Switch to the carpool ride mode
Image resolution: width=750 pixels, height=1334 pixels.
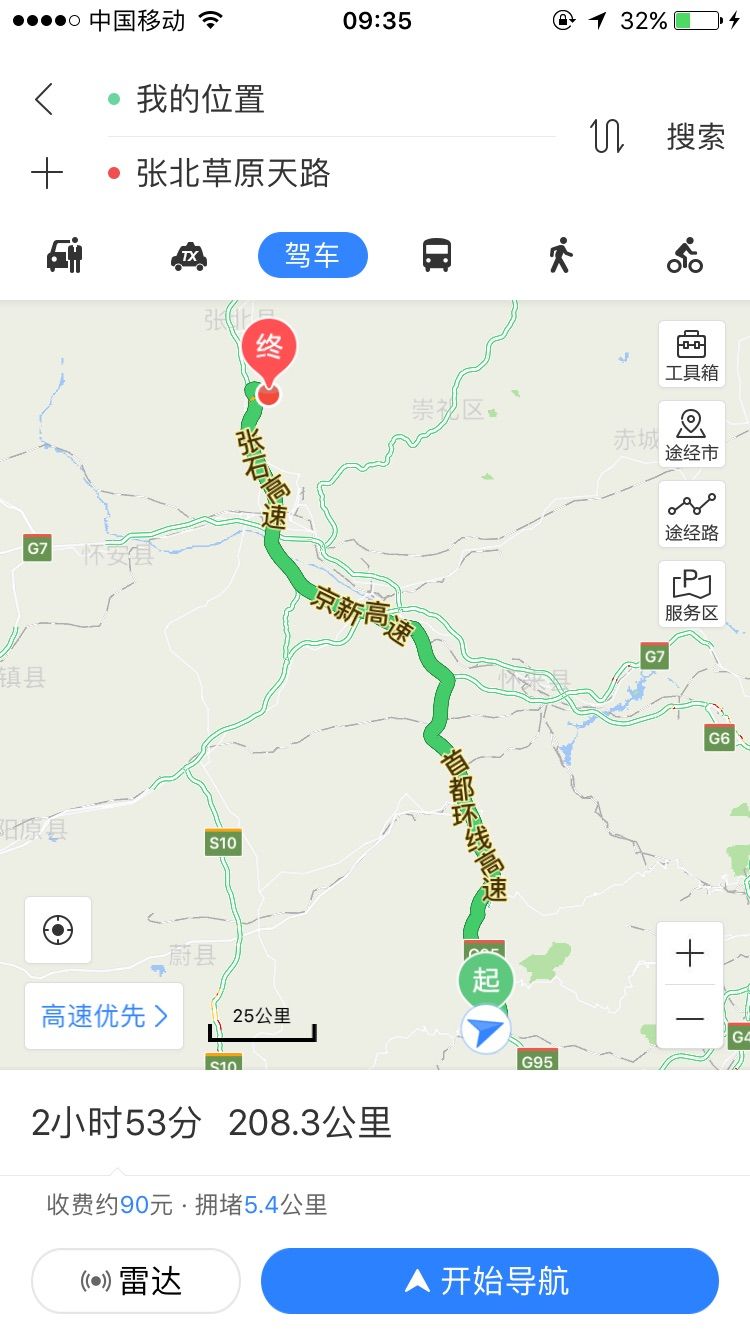click(65, 255)
